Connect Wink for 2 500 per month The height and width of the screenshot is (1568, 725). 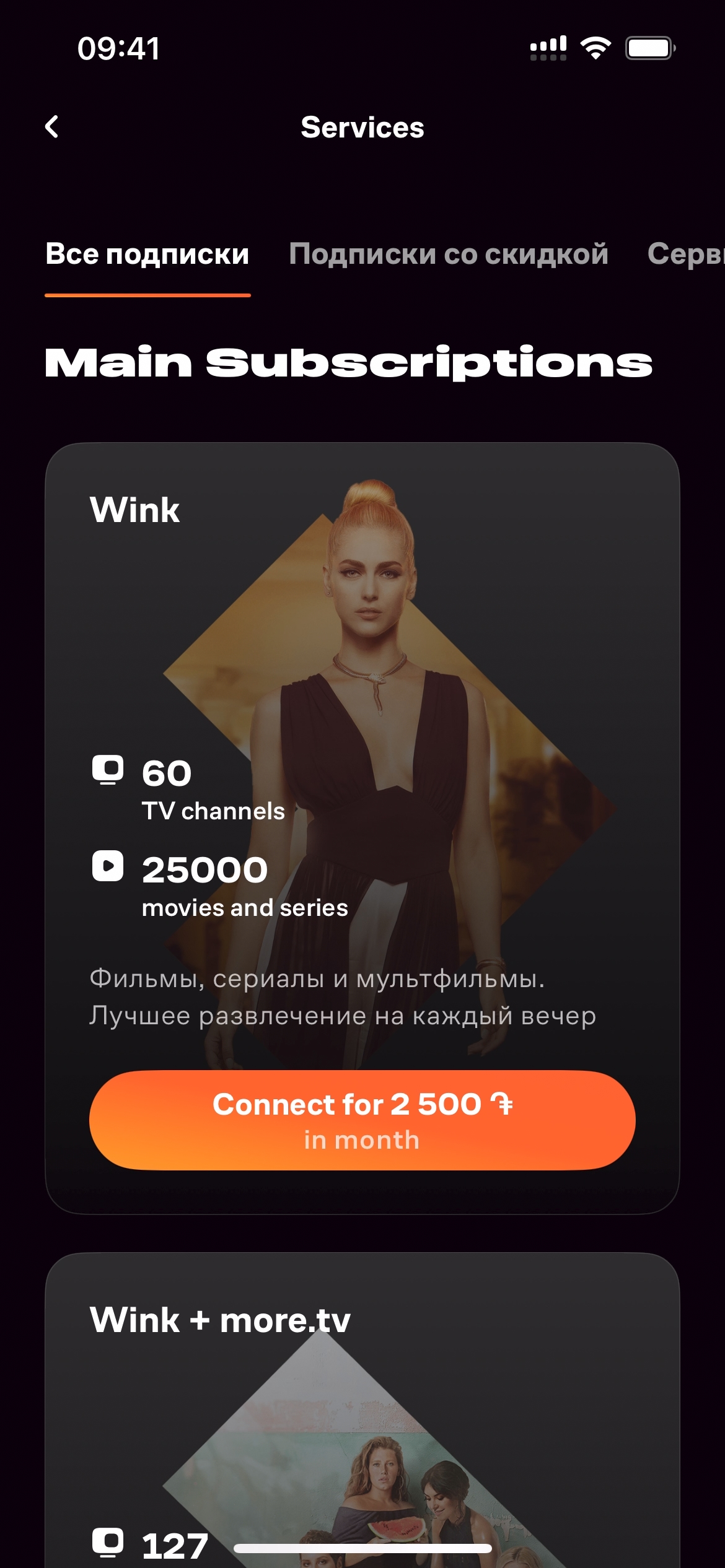tap(362, 1120)
